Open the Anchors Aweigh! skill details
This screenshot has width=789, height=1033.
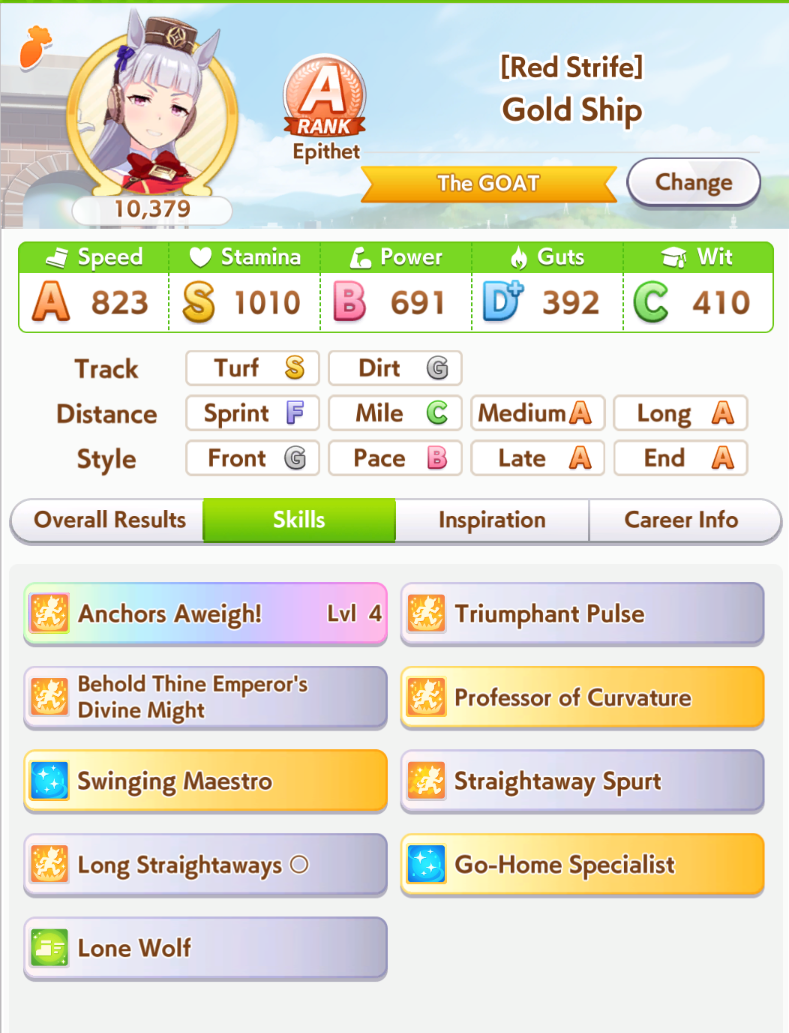point(205,613)
